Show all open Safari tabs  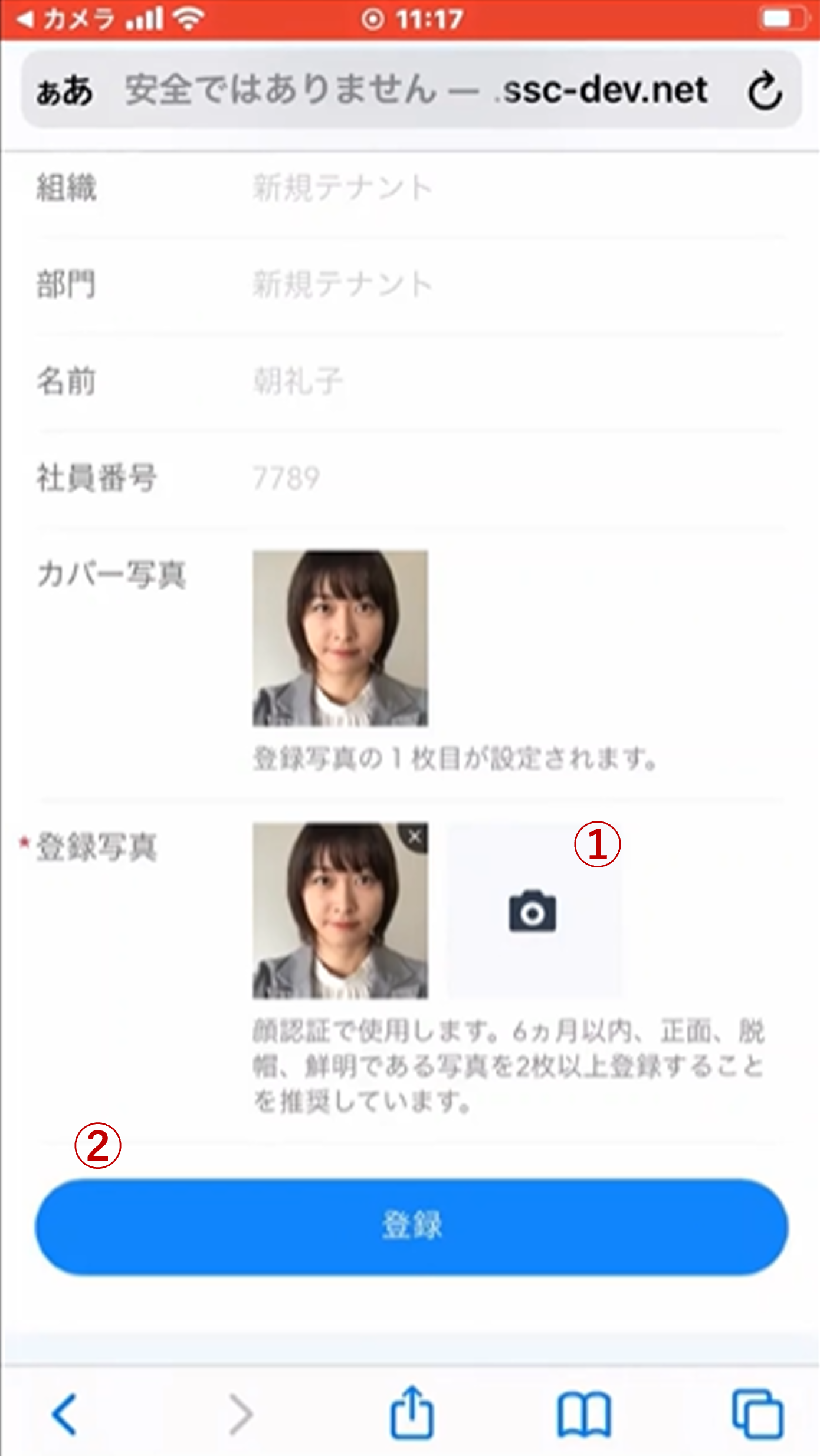tap(757, 1414)
